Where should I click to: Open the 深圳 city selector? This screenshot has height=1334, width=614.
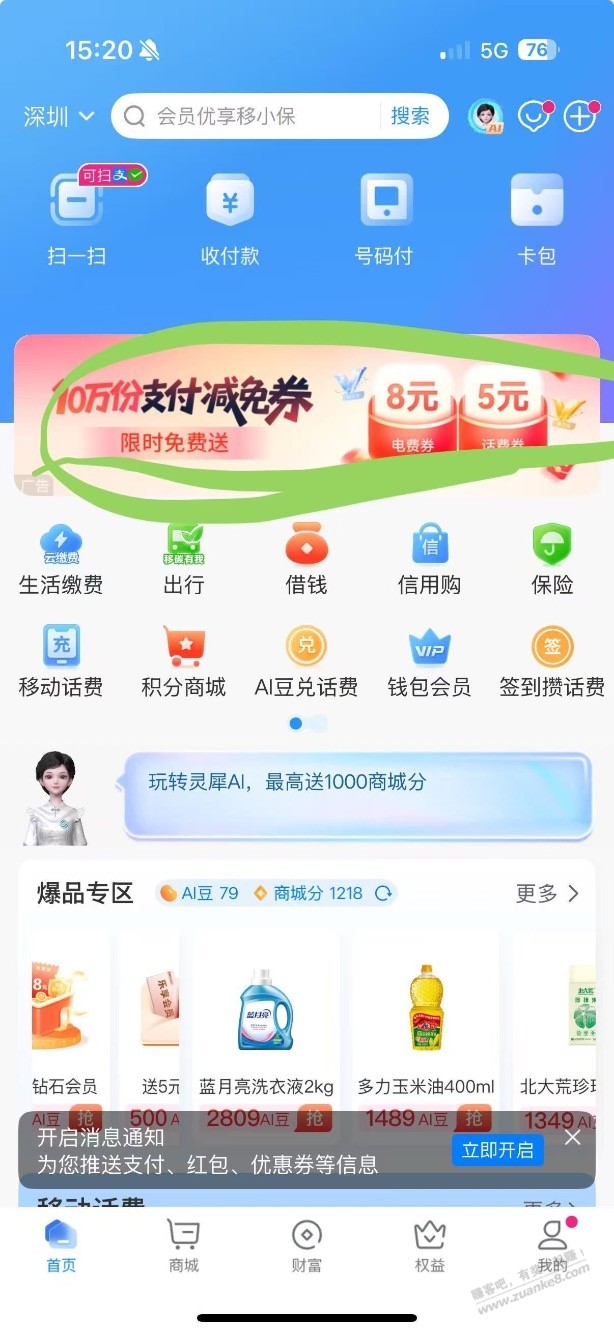[58, 117]
